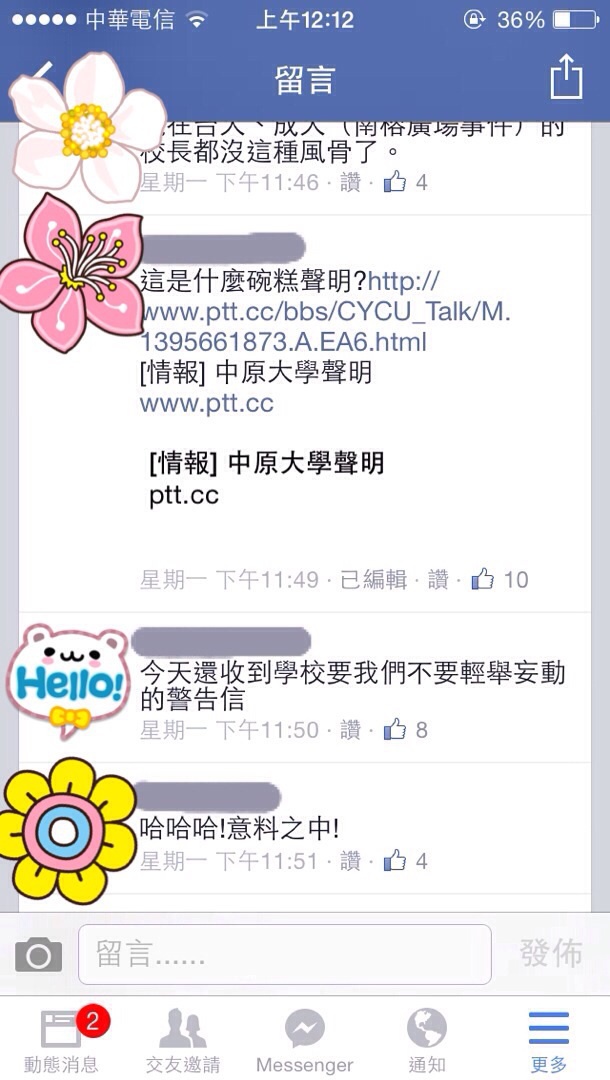Switch to the 動態消息 tab
Screen dimensions: 610x1080
point(62,1040)
